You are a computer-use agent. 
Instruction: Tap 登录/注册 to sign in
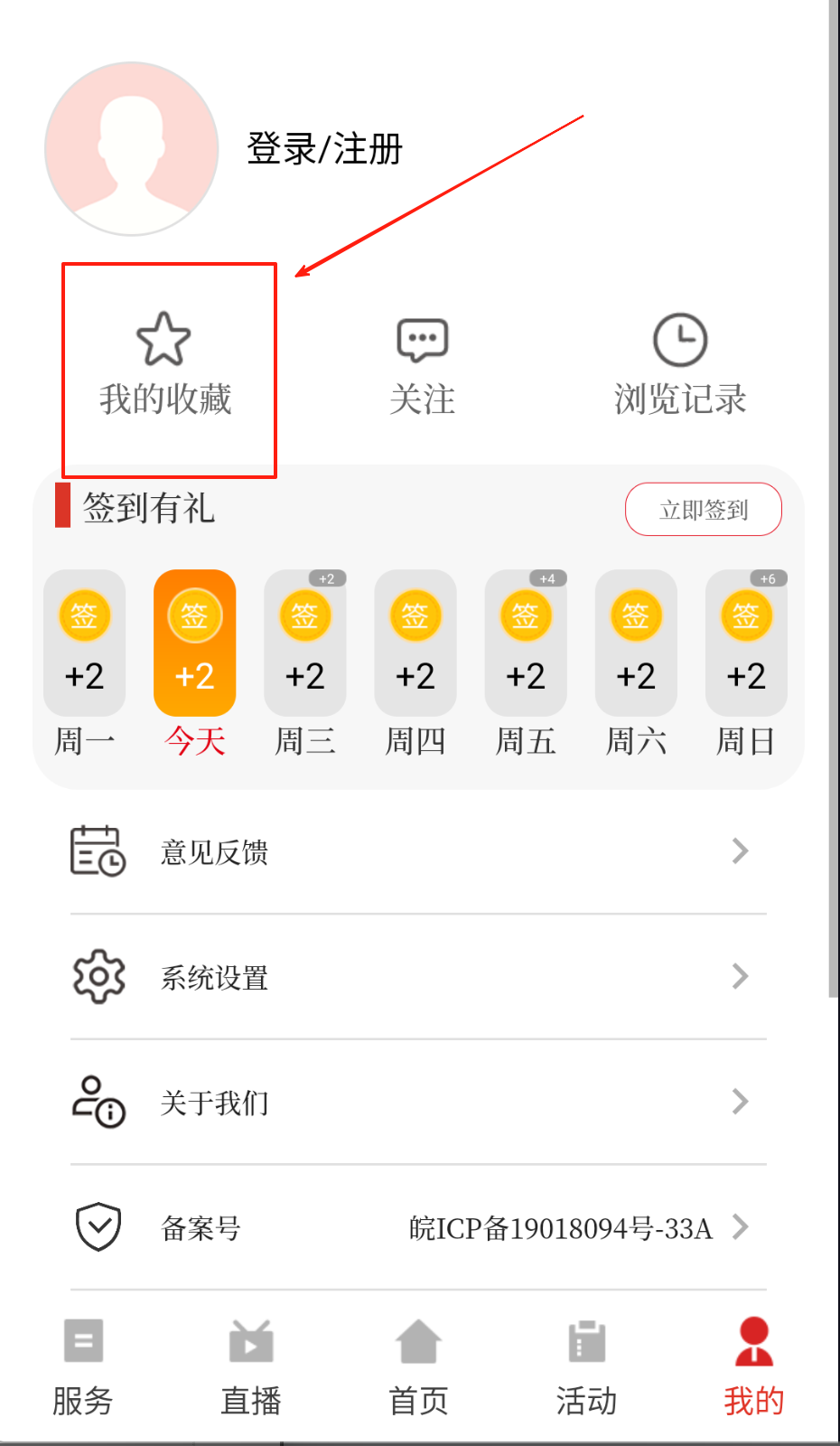(x=324, y=149)
